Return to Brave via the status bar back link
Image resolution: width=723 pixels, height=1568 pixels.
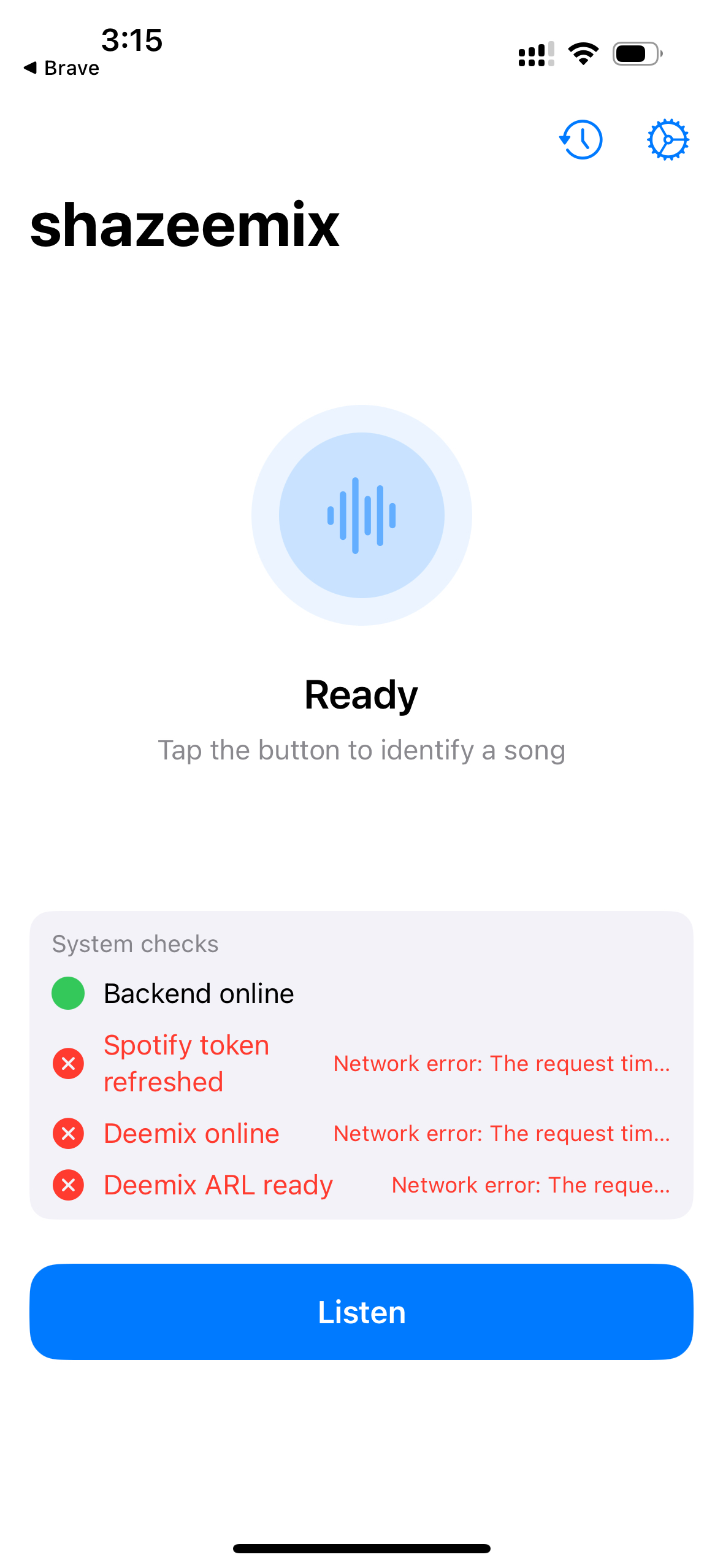(60, 67)
